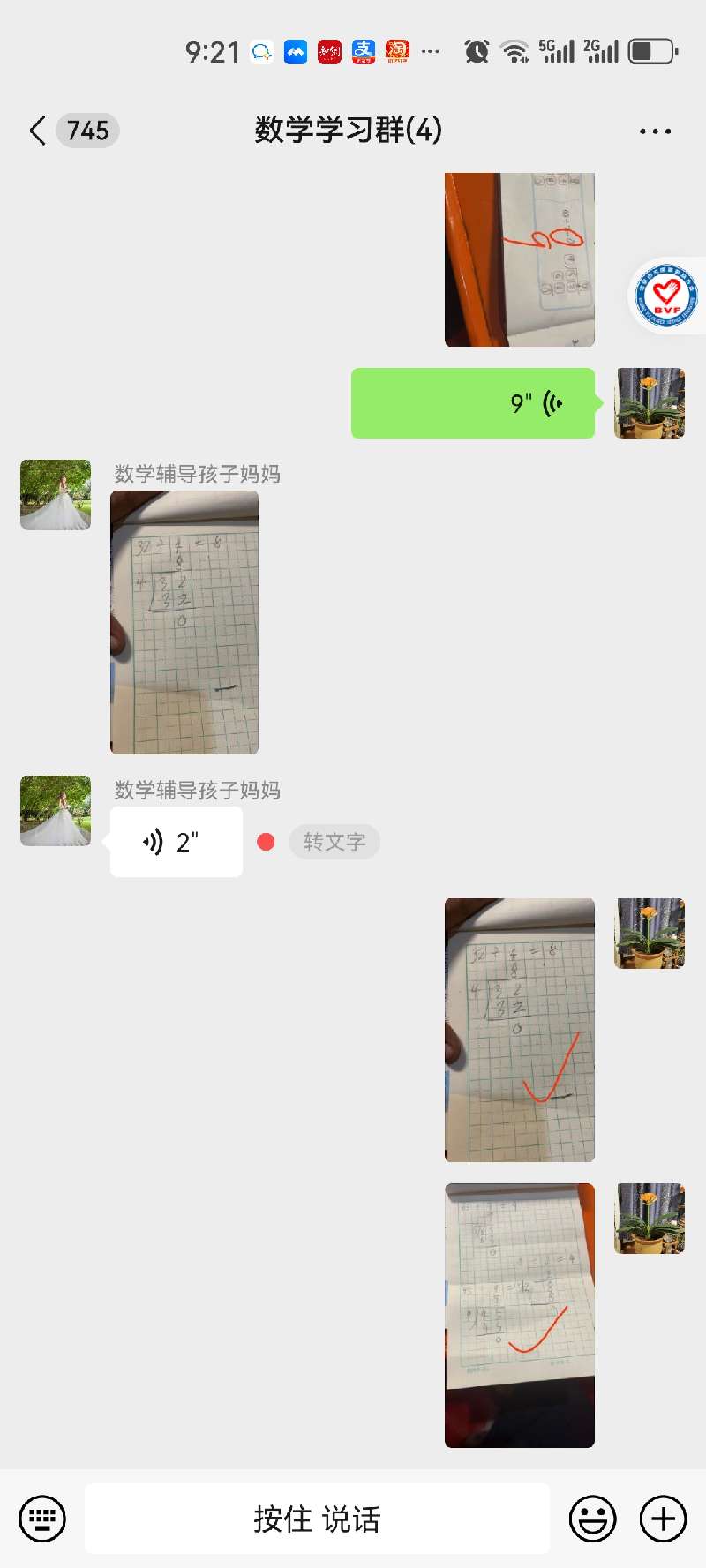706x1568 pixels.
Task: Open the floating BVF badge icon
Action: pyautogui.click(x=667, y=297)
